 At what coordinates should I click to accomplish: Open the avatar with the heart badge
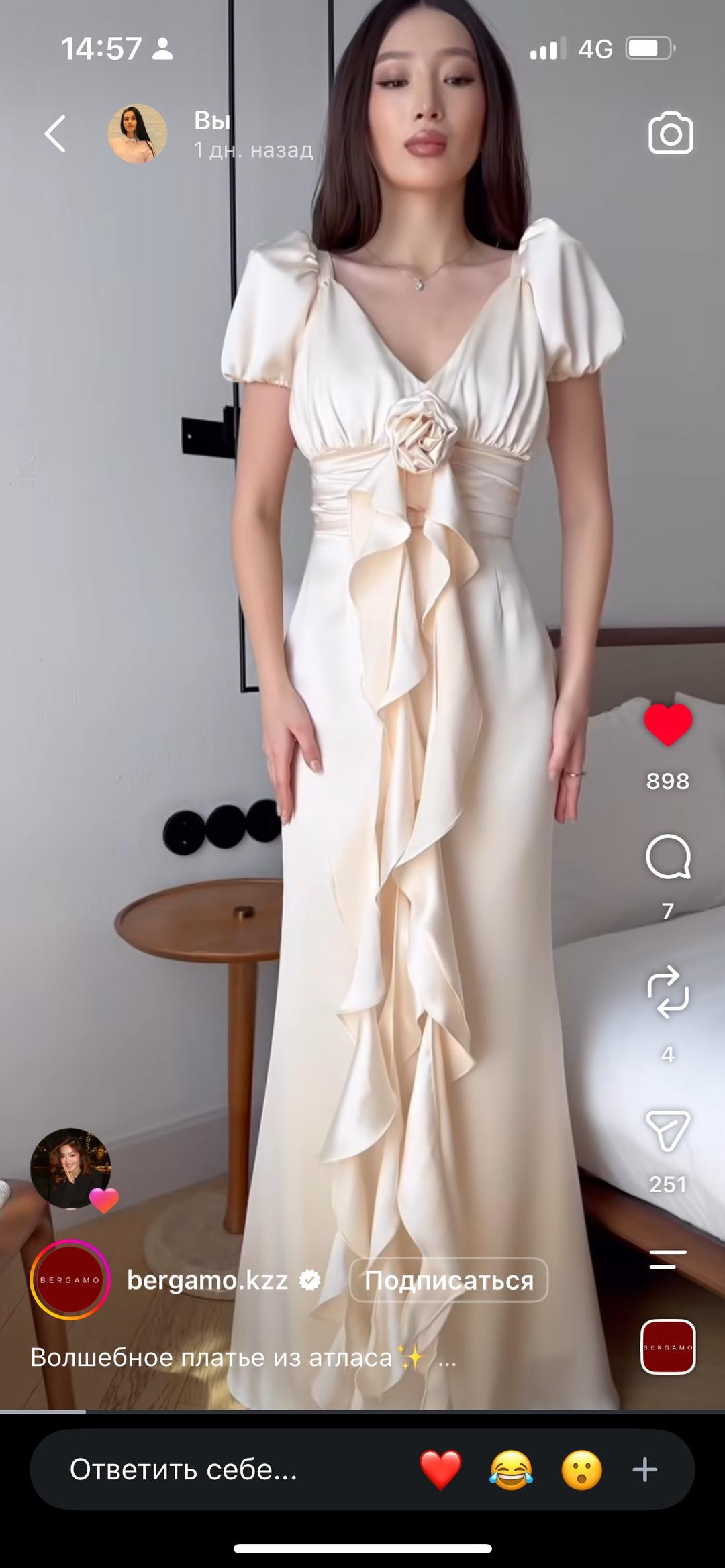70,1168
